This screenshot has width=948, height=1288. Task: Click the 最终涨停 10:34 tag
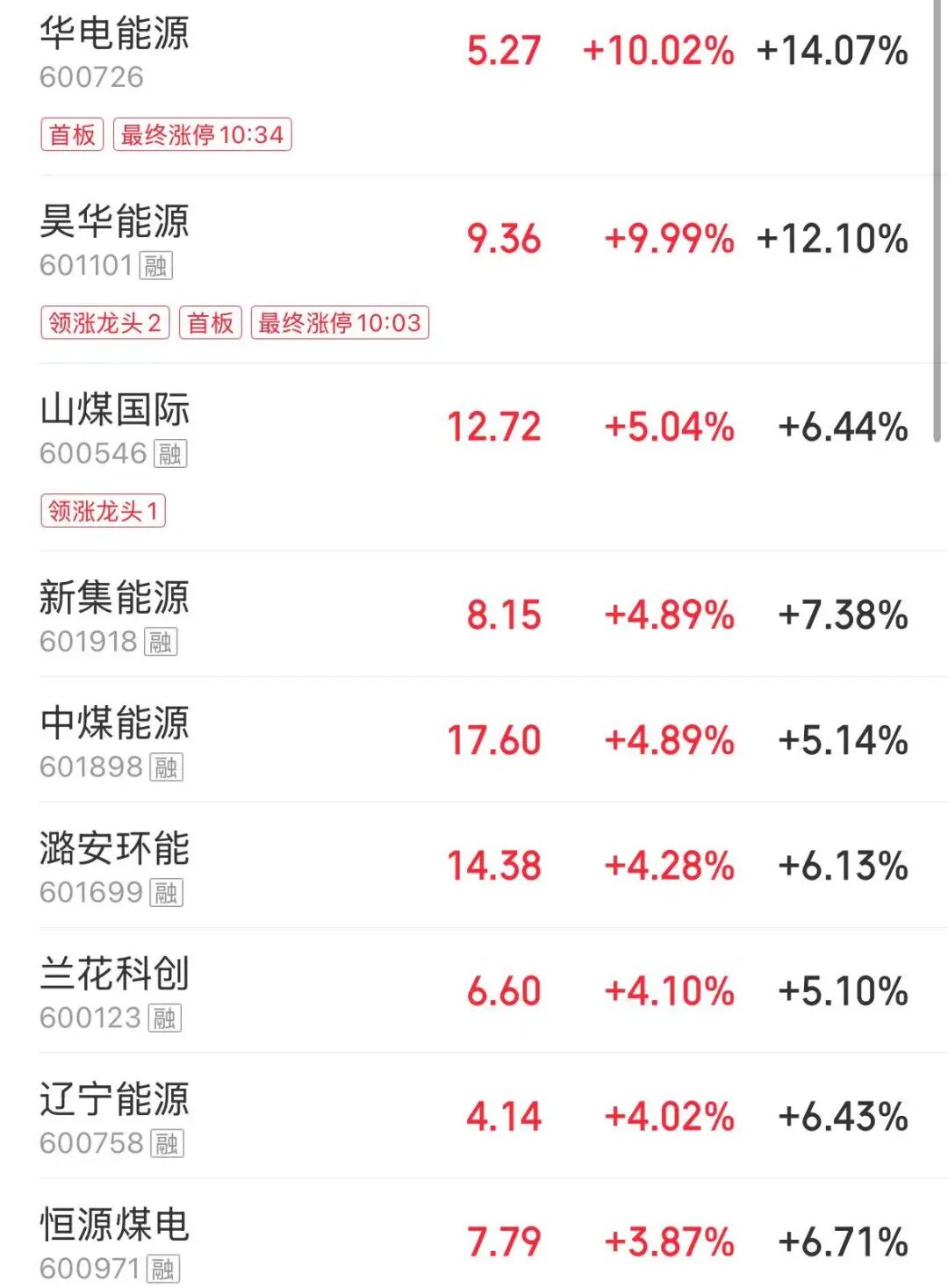(x=204, y=135)
